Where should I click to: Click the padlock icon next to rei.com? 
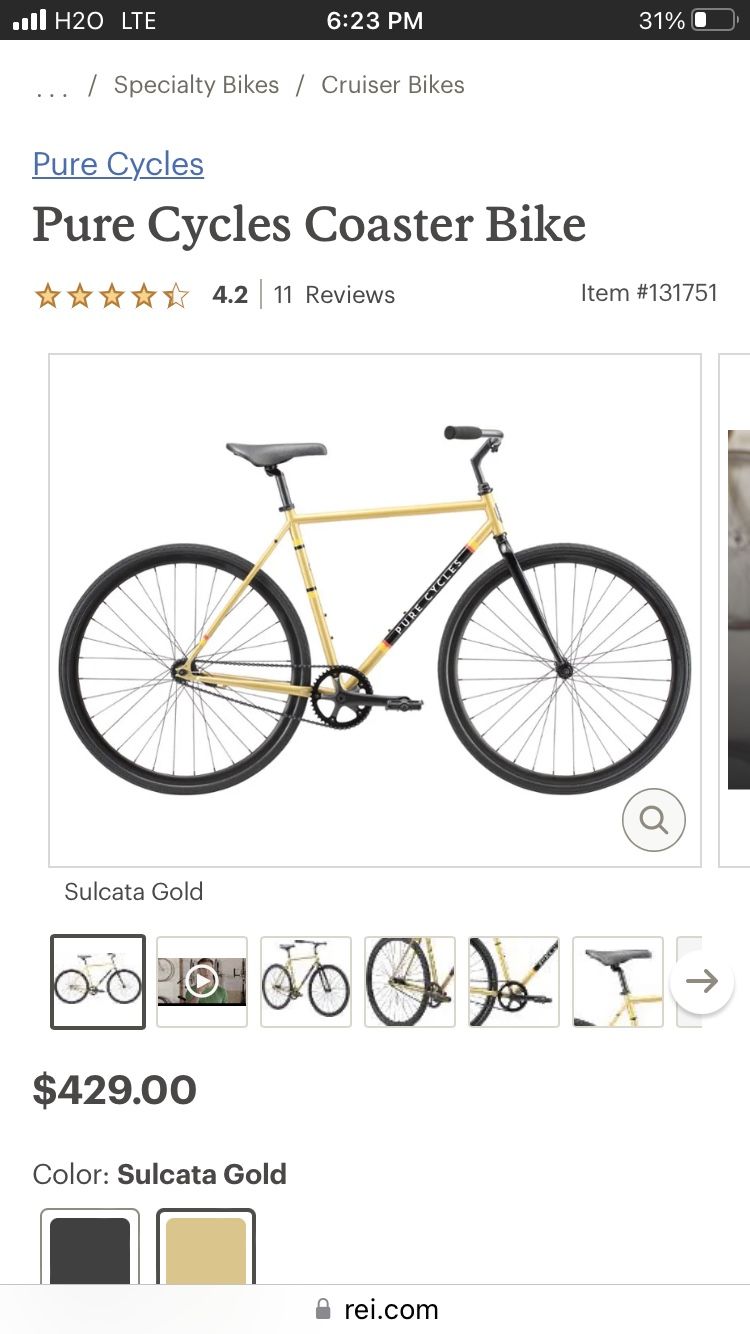tap(322, 1309)
